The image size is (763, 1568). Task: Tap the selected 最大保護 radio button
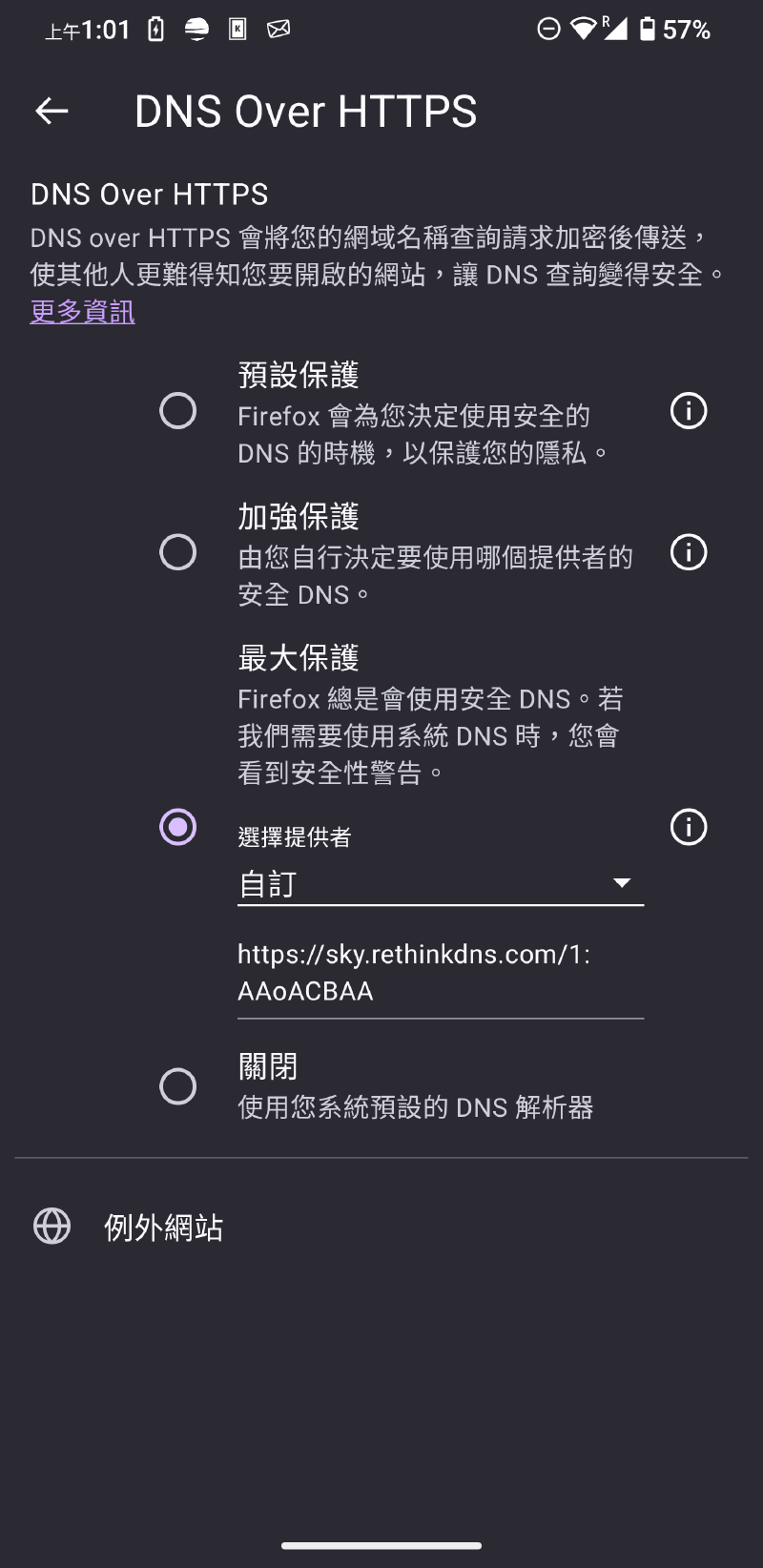click(177, 827)
